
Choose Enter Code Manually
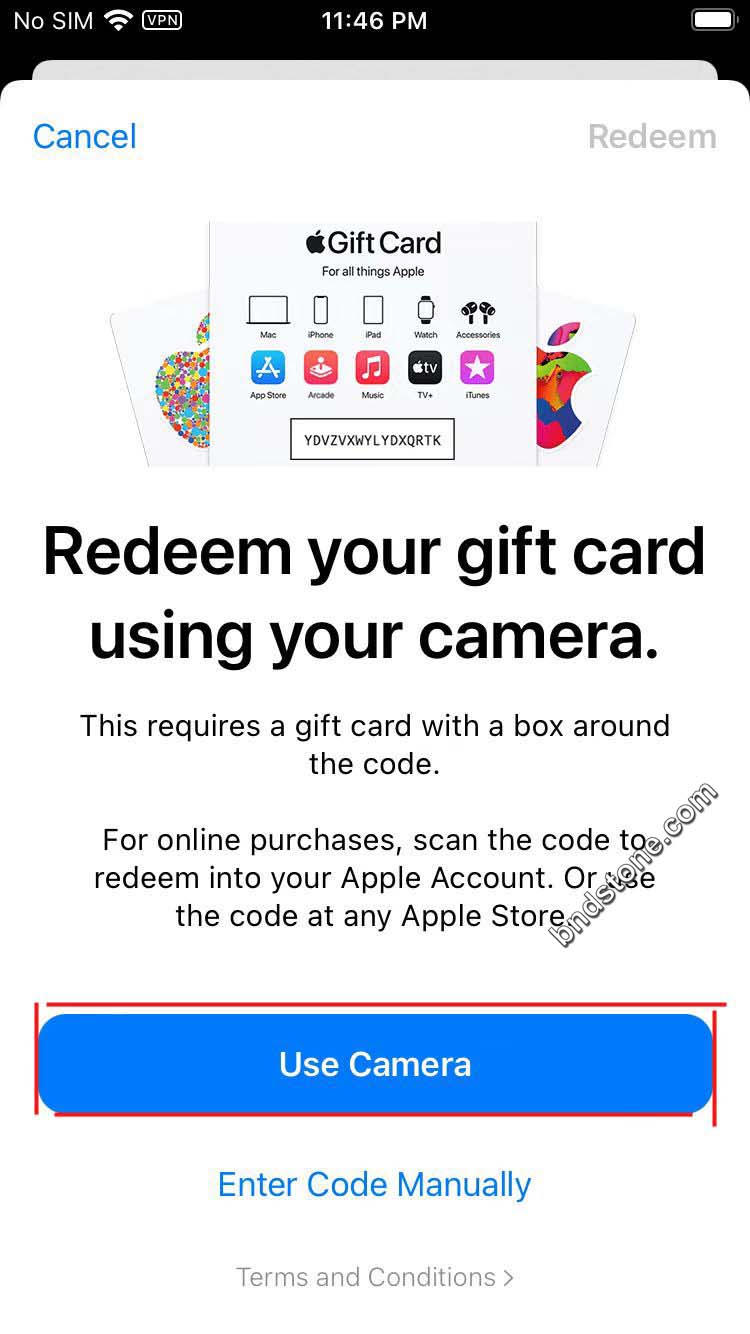click(x=375, y=1185)
